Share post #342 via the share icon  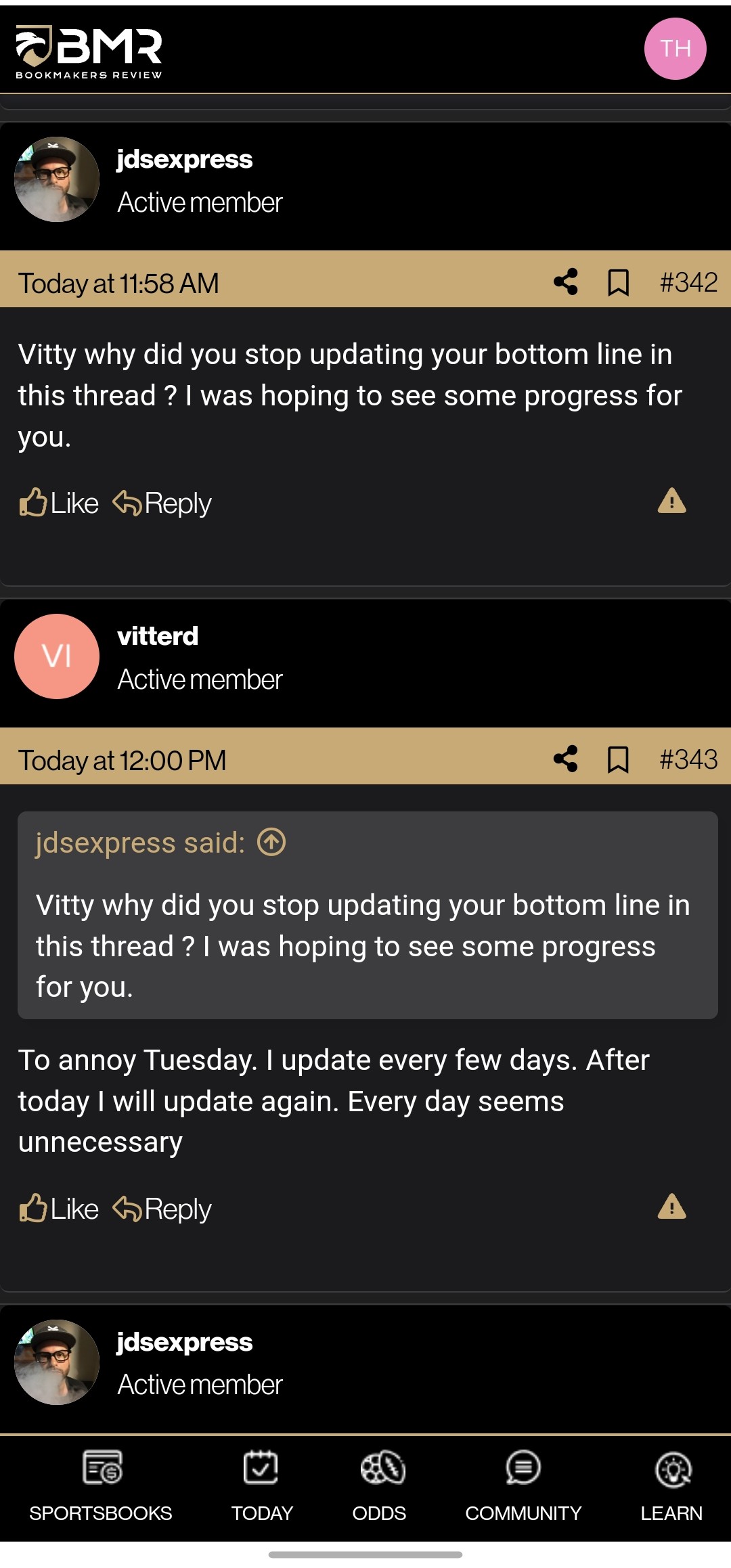(566, 284)
